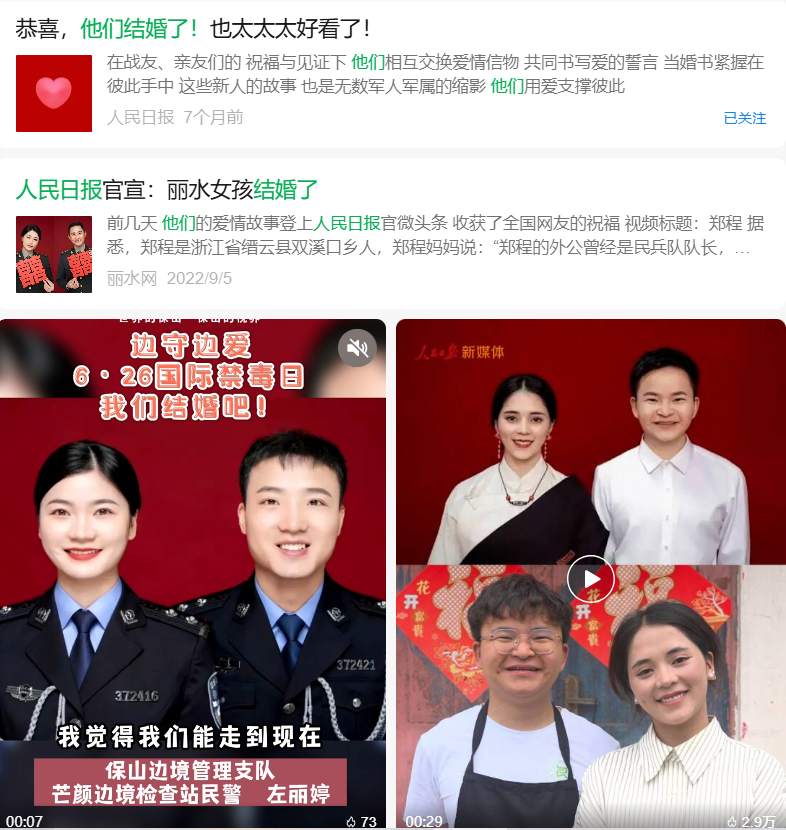786x830 pixels.
Task: Play the 人民日报新媒体 couple video
Action: pos(590,579)
